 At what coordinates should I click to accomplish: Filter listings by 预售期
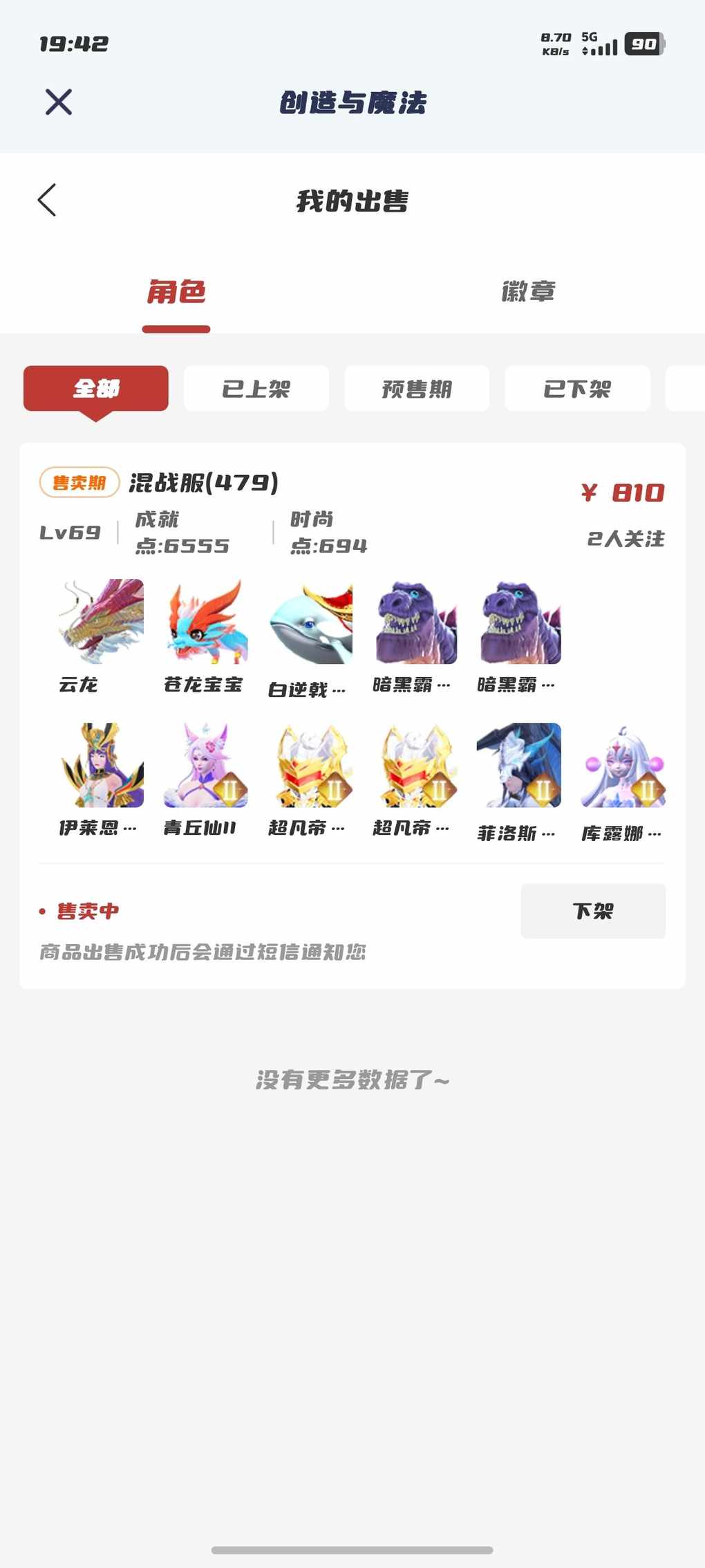417,389
